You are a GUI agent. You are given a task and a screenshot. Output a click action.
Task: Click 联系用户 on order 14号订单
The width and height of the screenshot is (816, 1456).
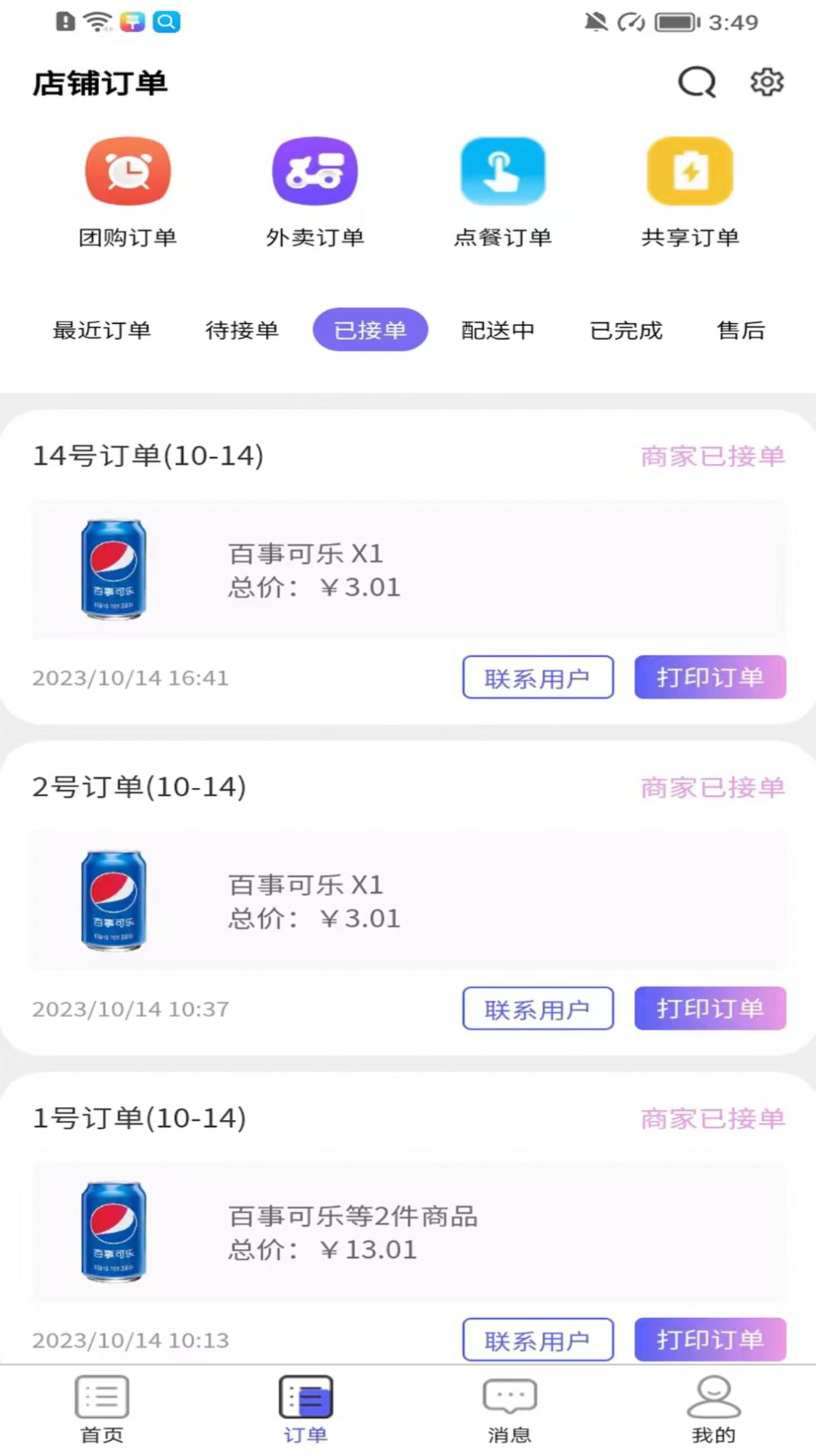pos(538,677)
